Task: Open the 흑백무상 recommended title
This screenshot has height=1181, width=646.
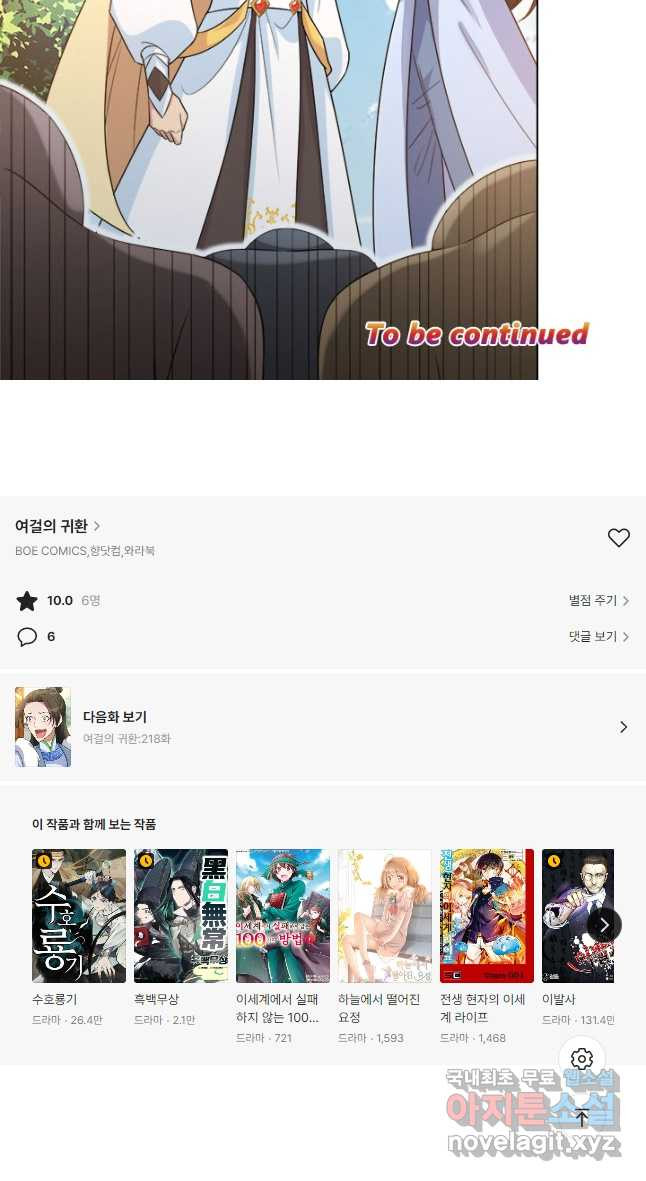Action: click(x=180, y=916)
